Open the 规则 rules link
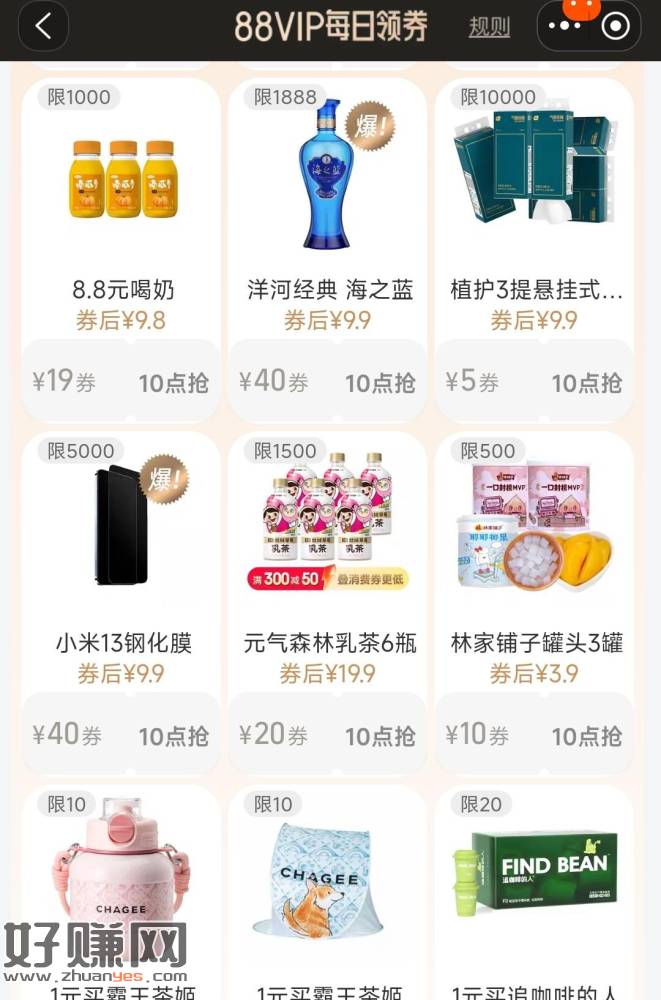Viewport: 661px width, 1000px height. coord(489,28)
